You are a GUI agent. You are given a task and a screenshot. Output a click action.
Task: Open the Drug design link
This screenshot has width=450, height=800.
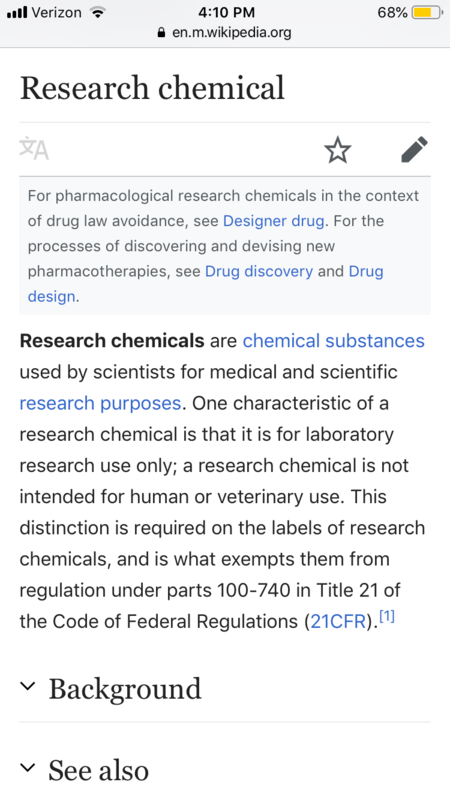pos(366,271)
